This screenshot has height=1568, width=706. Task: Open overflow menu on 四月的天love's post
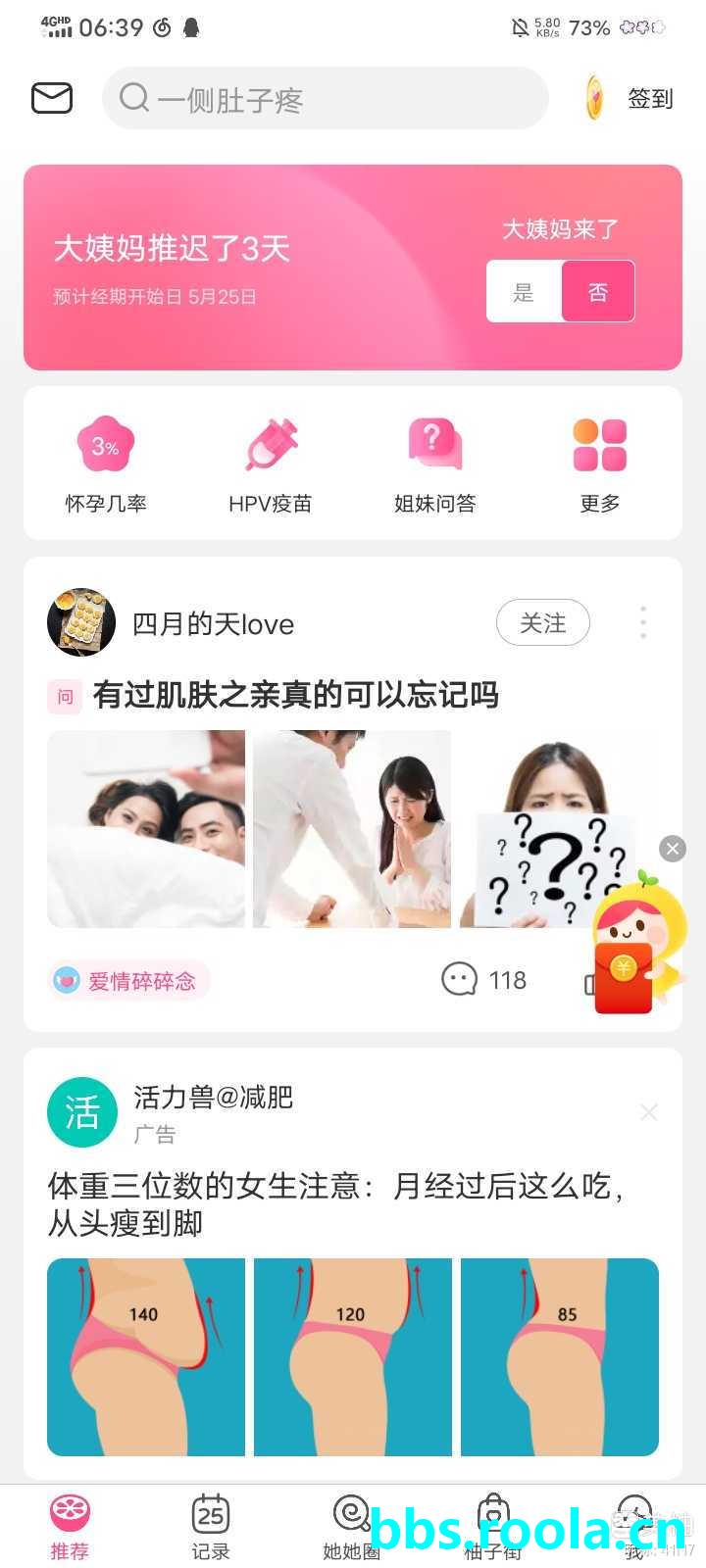pos(643,622)
